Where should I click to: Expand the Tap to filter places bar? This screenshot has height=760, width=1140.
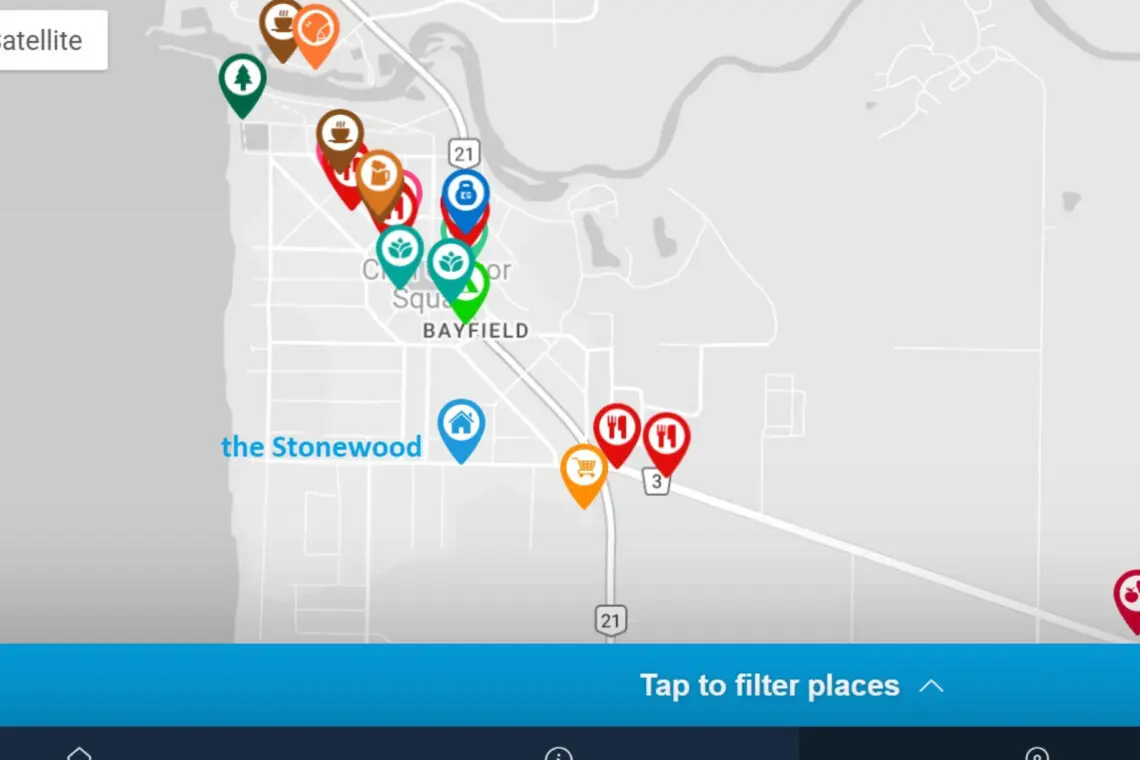(x=790, y=685)
